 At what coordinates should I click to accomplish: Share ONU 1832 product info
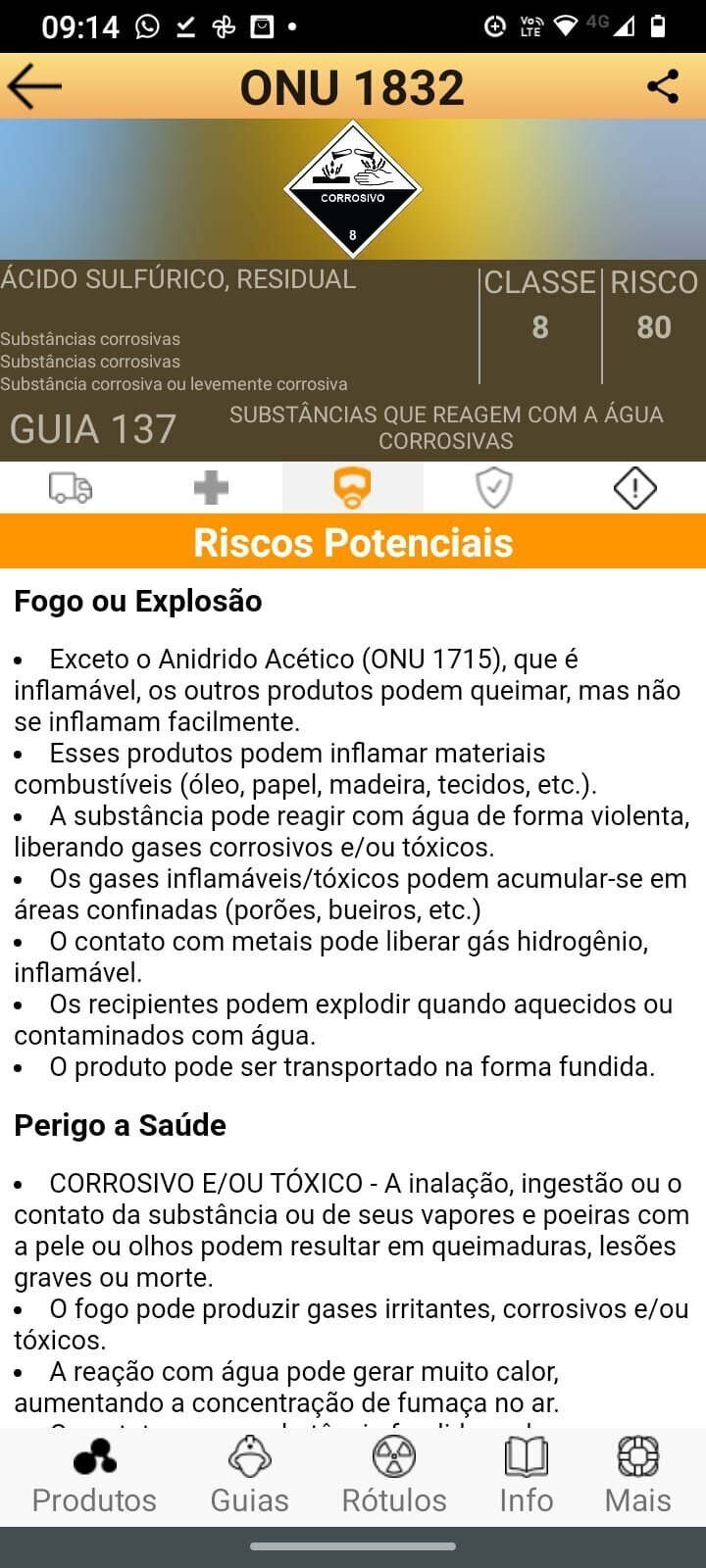tap(663, 86)
